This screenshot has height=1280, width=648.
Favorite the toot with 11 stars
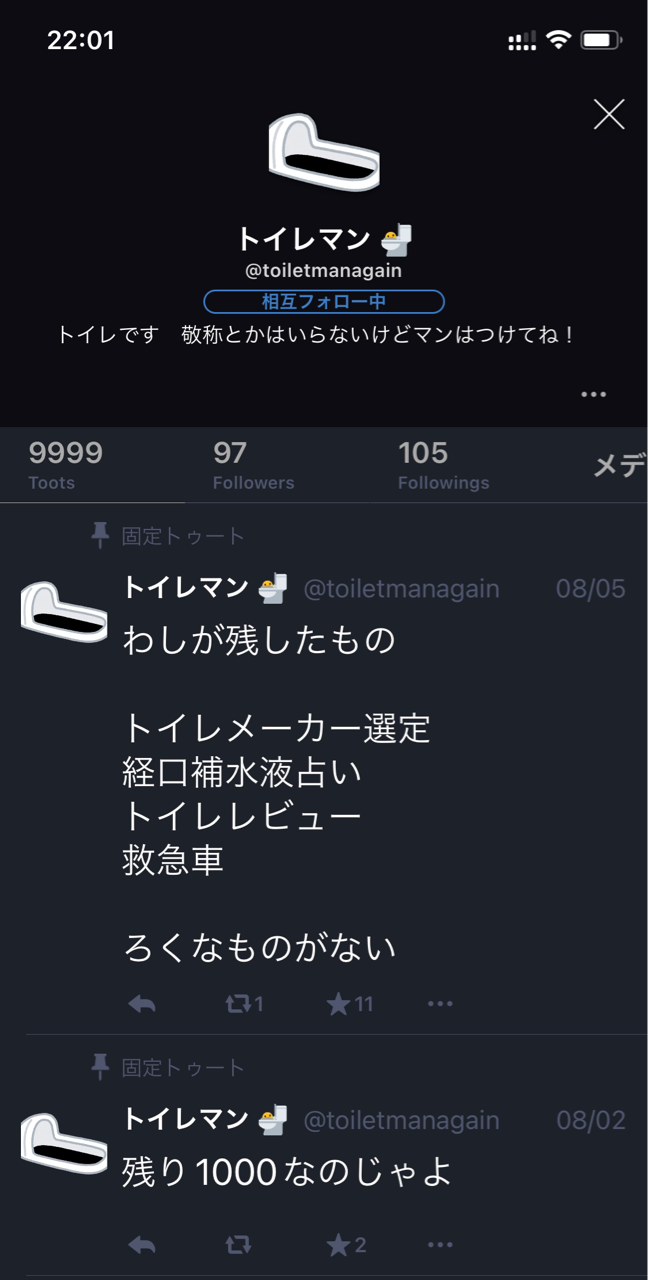coord(348,1003)
